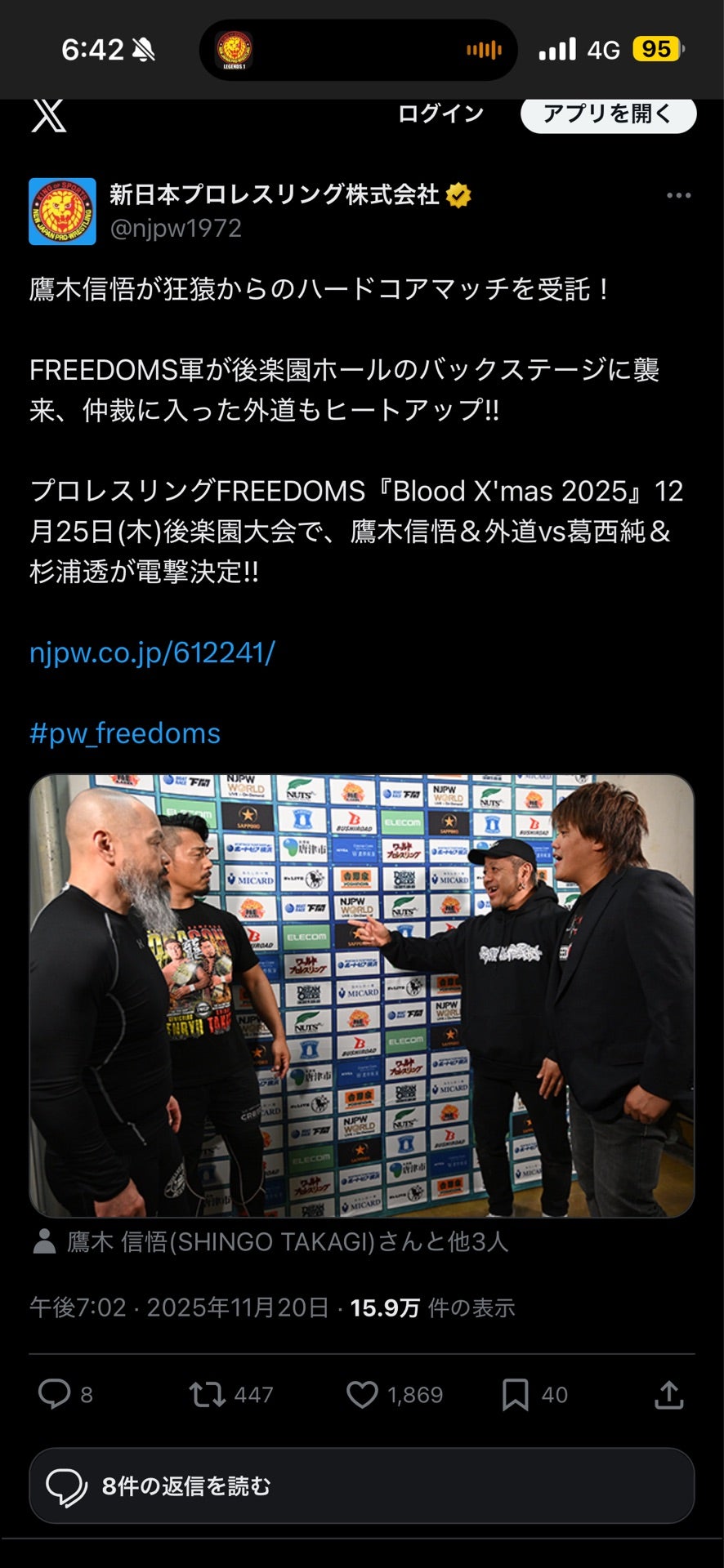The height and width of the screenshot is (1568, 724).
Task: View the backstage photo full screen
Action: coord(362,996)
